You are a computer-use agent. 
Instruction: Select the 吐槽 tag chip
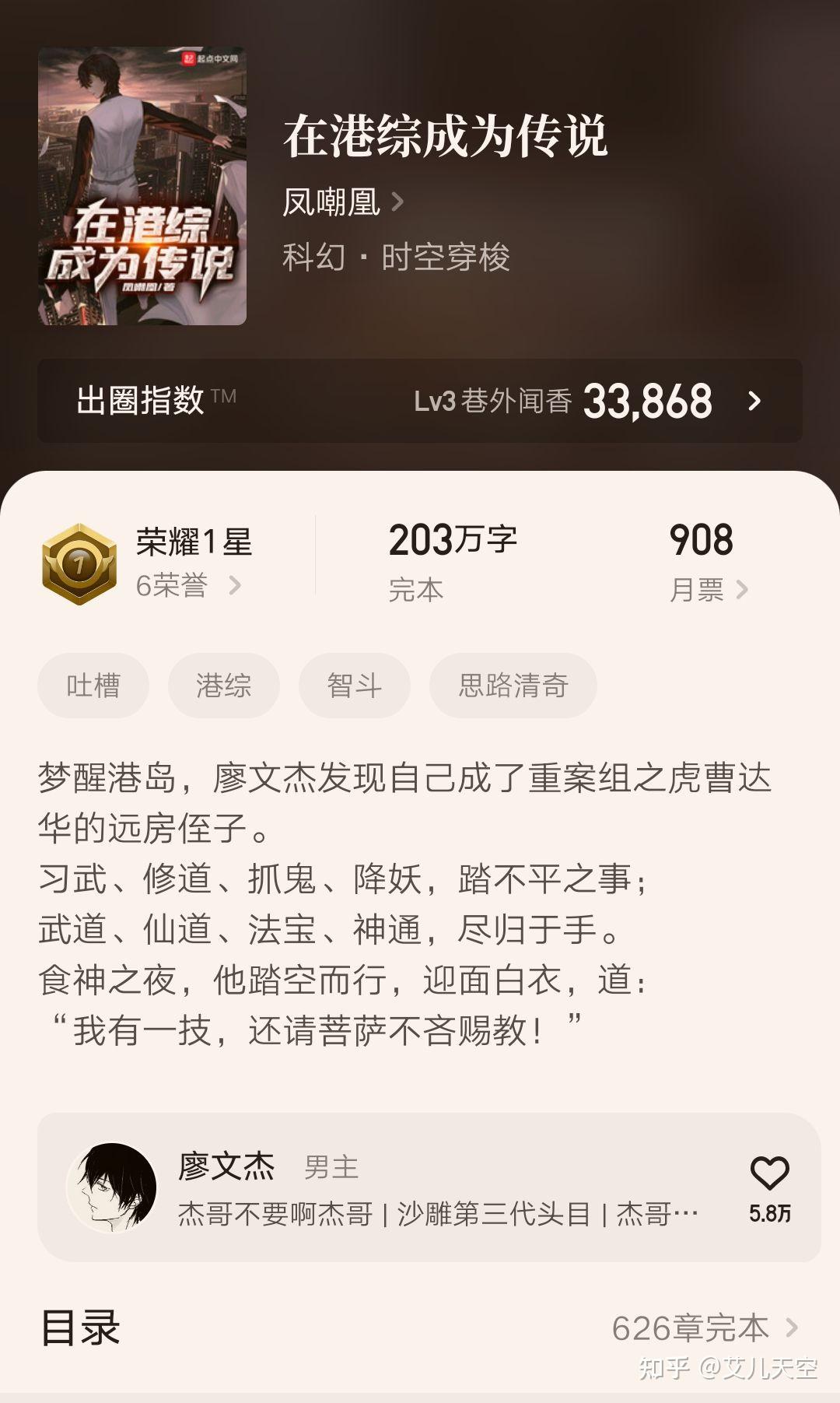pyautogui.click(x=93, y=686)
